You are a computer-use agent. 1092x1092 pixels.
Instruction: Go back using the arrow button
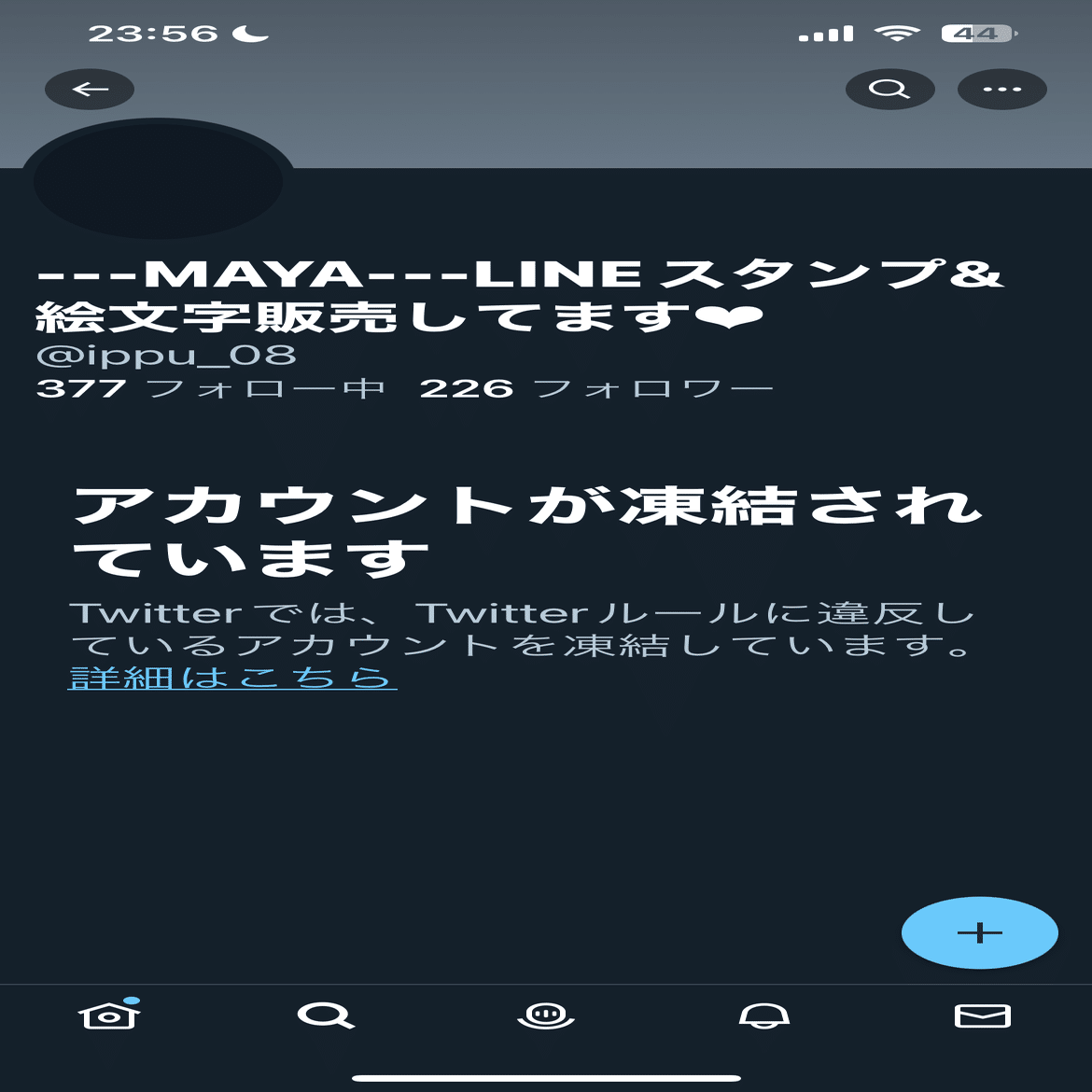90,90
